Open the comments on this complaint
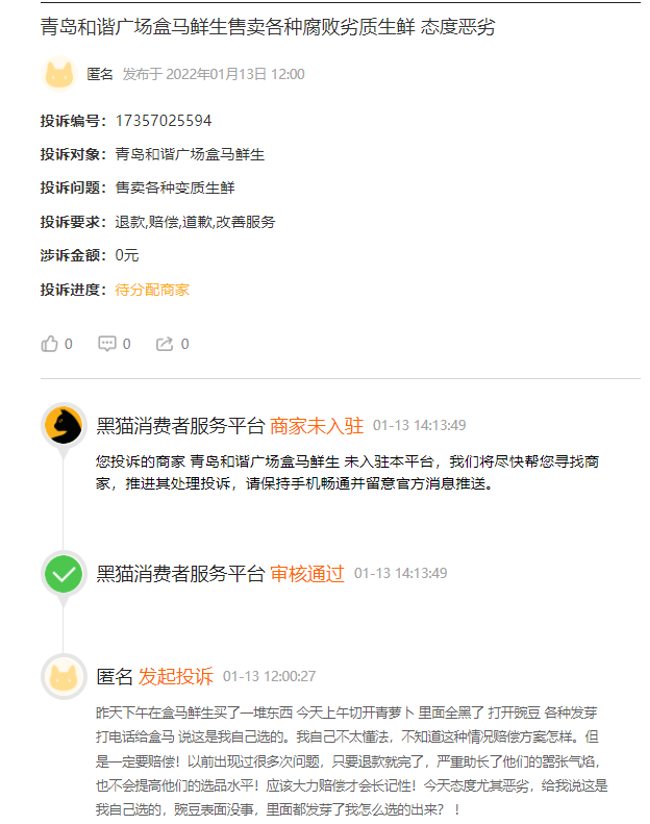This screenshot has width=650, height=824. (107, 344)
